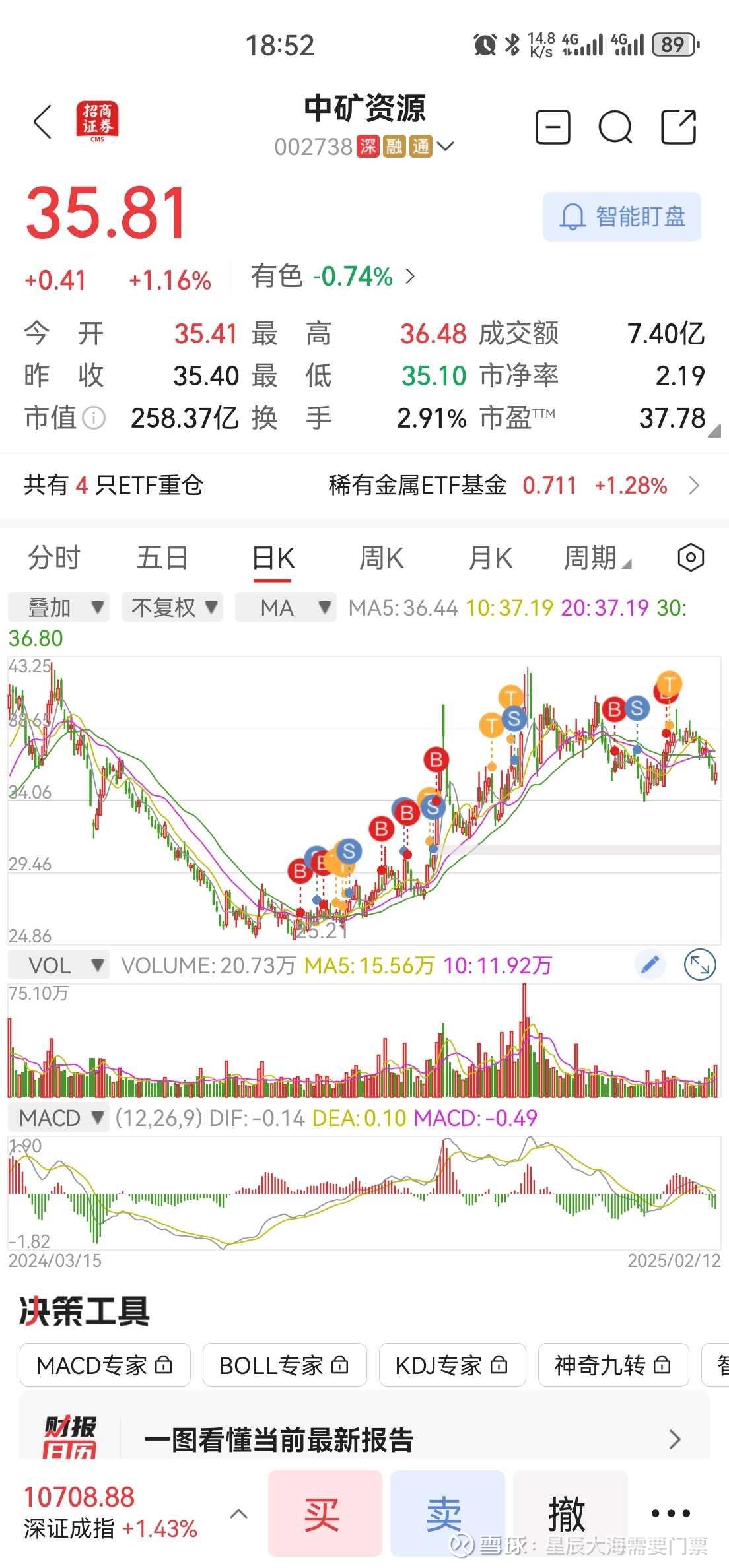Tap the pencil icon to edit VOL indicator
Screen dimensions: 729x1568
(x=650, y=964)
